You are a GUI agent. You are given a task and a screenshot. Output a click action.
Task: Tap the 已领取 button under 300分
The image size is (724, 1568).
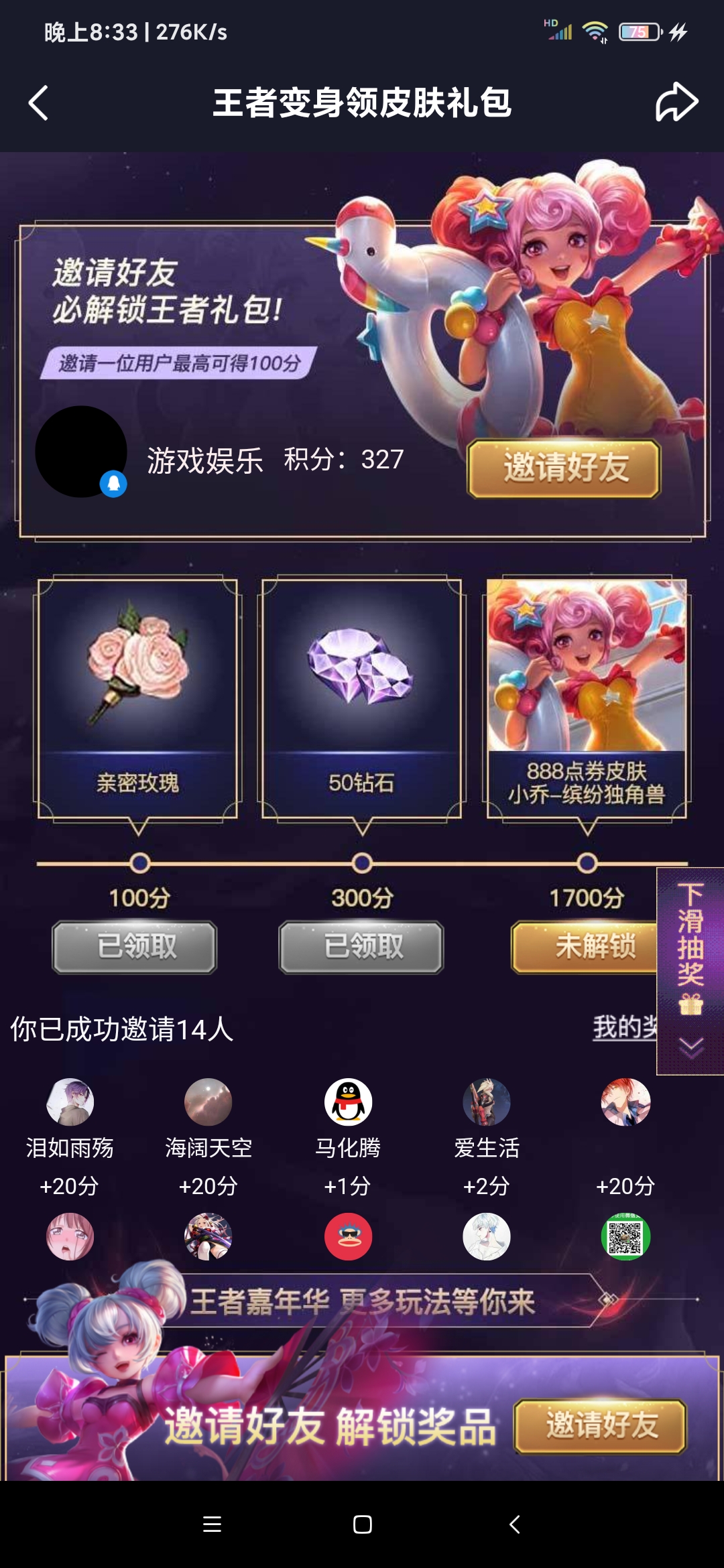(x=361, y=947)
